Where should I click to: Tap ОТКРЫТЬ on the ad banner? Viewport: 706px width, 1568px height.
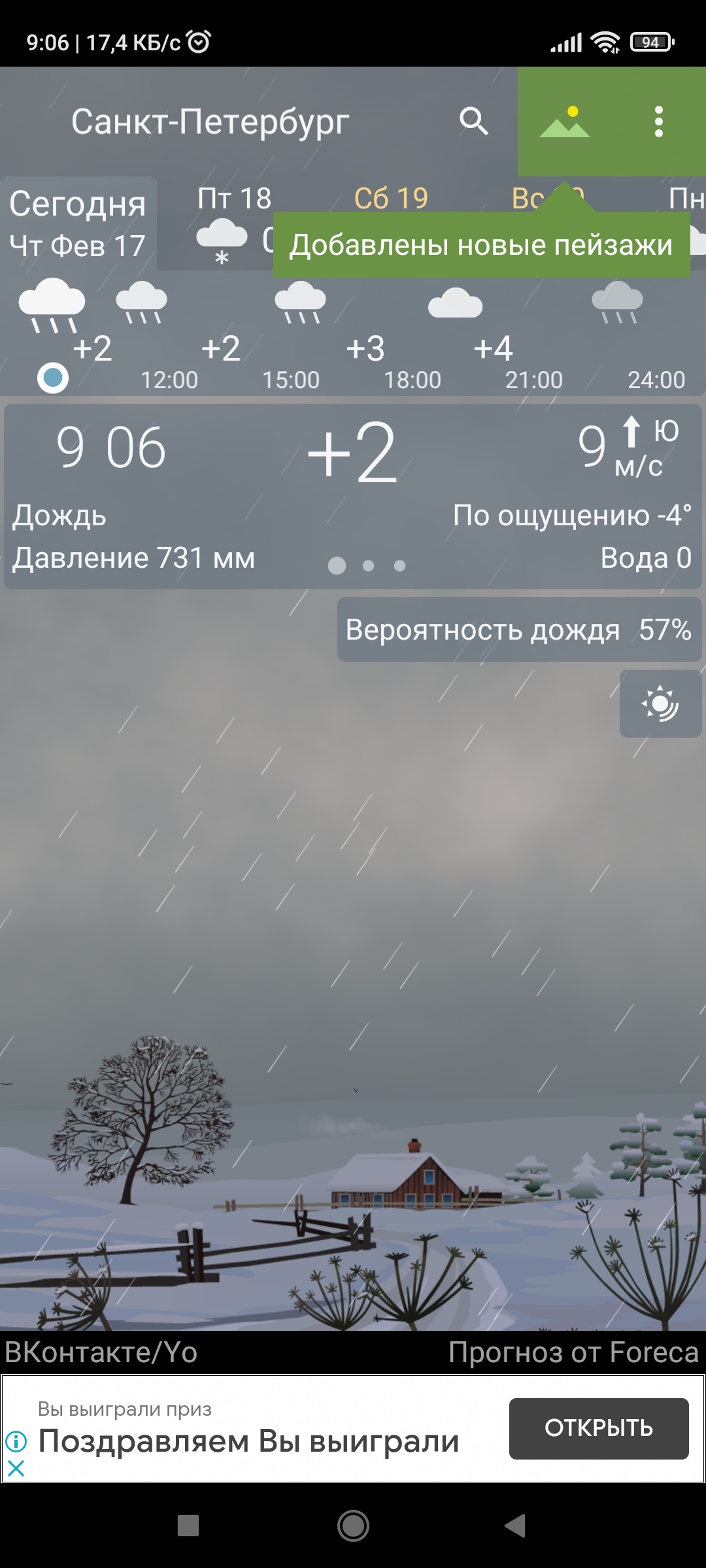click(599, 1428)
